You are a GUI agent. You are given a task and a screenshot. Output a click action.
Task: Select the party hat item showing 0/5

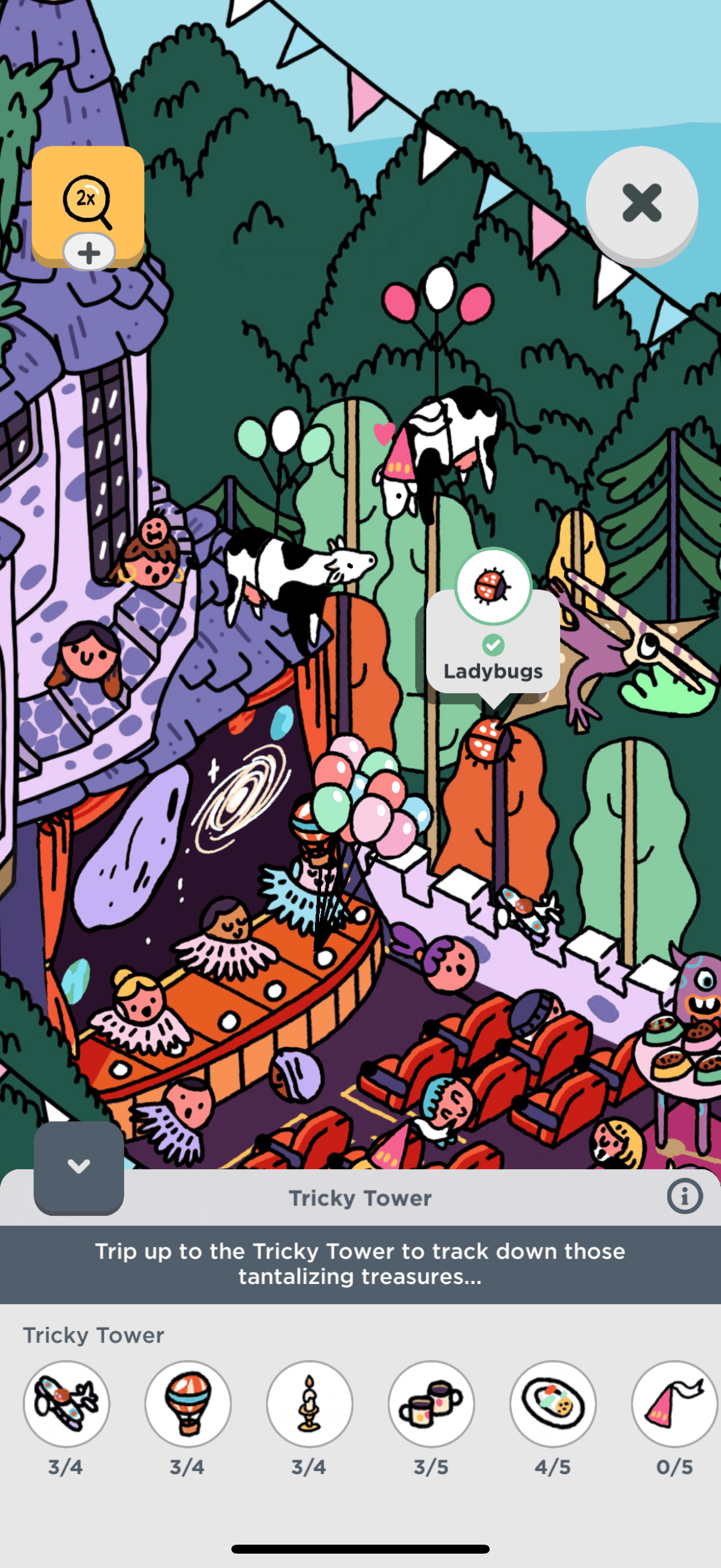(674, 1404)
